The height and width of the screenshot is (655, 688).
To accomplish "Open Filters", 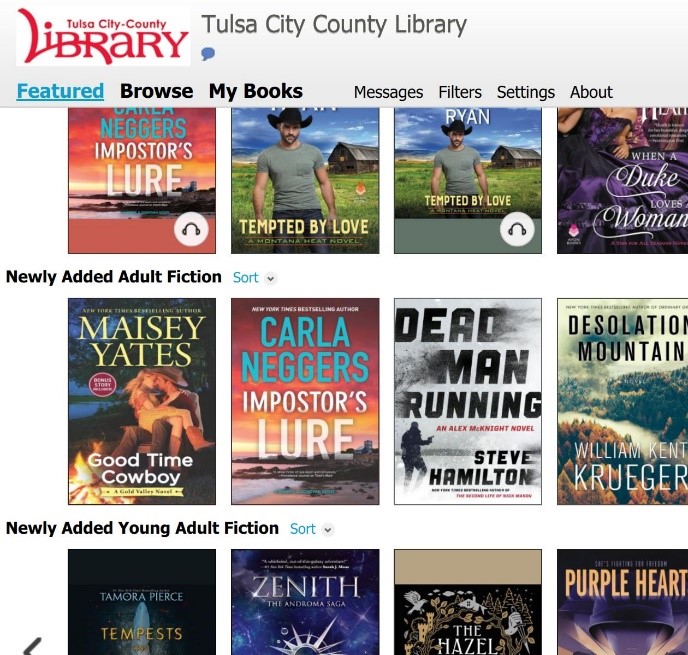I will (459, 92).
